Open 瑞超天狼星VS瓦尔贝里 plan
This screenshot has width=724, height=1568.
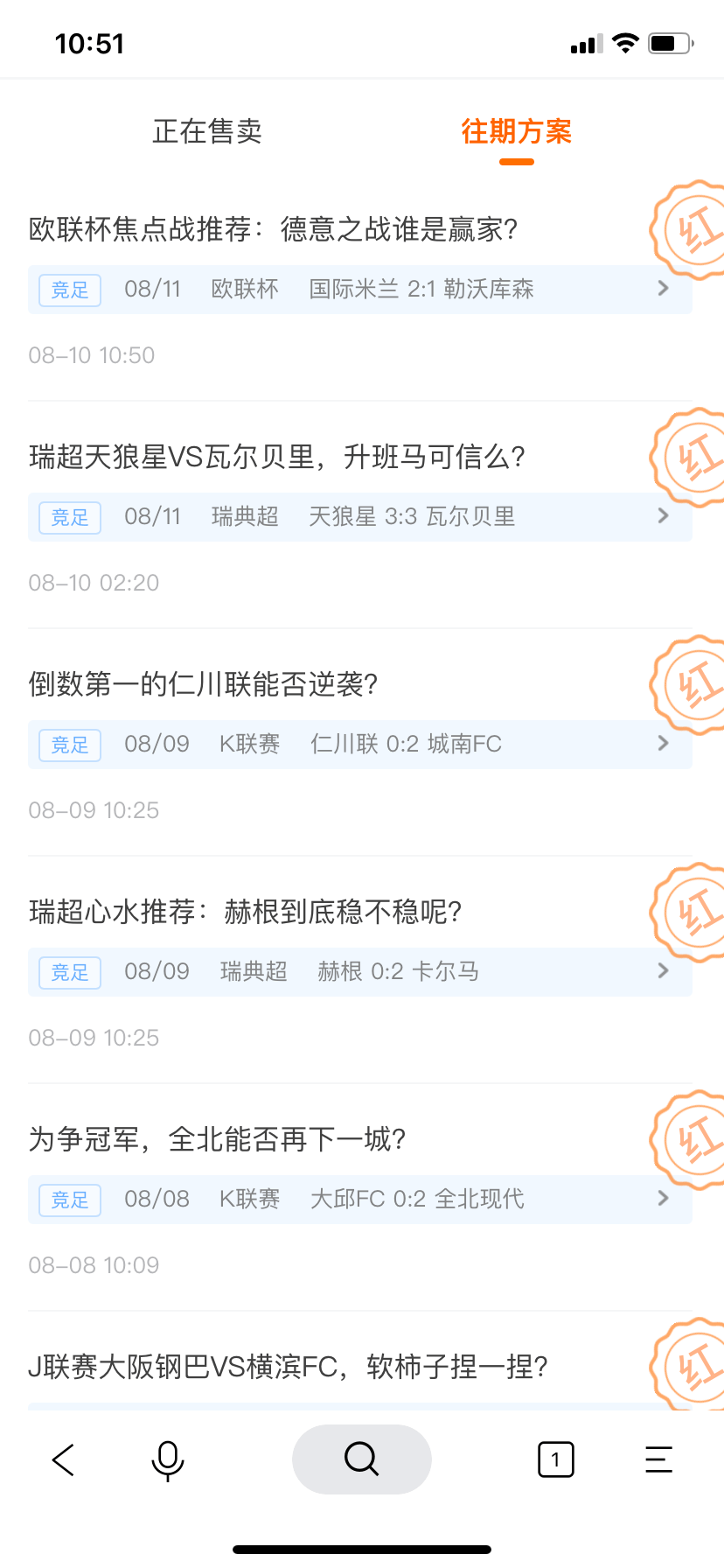(x=276, y=457)
